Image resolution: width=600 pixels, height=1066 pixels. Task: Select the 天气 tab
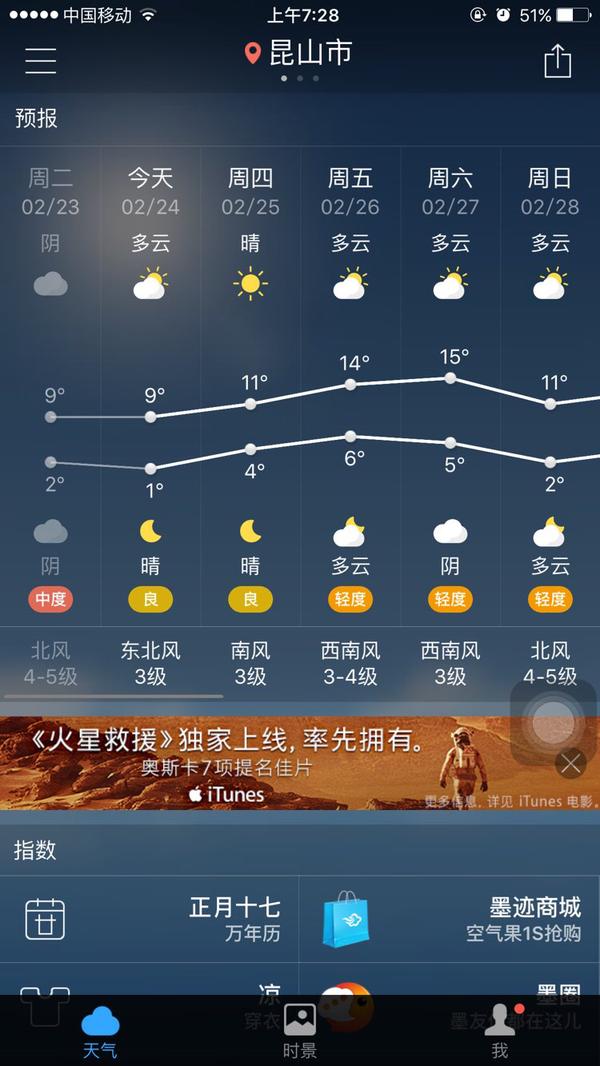tap(100, 1032)
